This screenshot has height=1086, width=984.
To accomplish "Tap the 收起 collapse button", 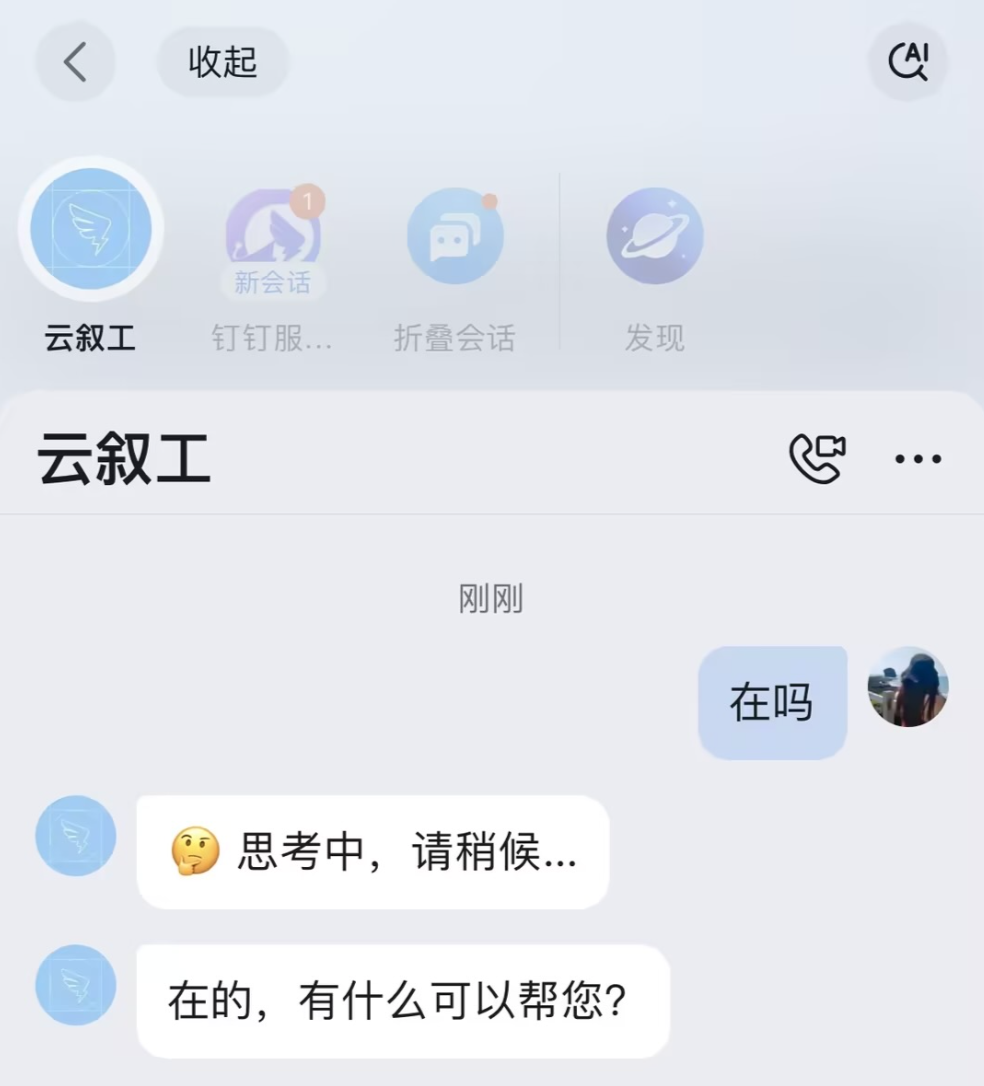I will tap(222, 62).
